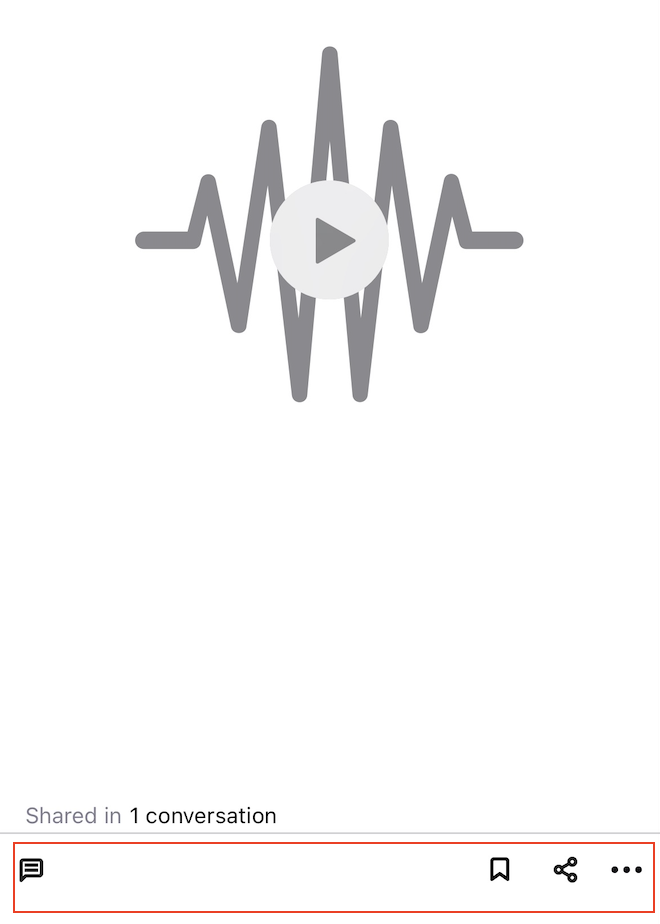Open the comments icon
The image size is (660, 924).
point(32,870)
